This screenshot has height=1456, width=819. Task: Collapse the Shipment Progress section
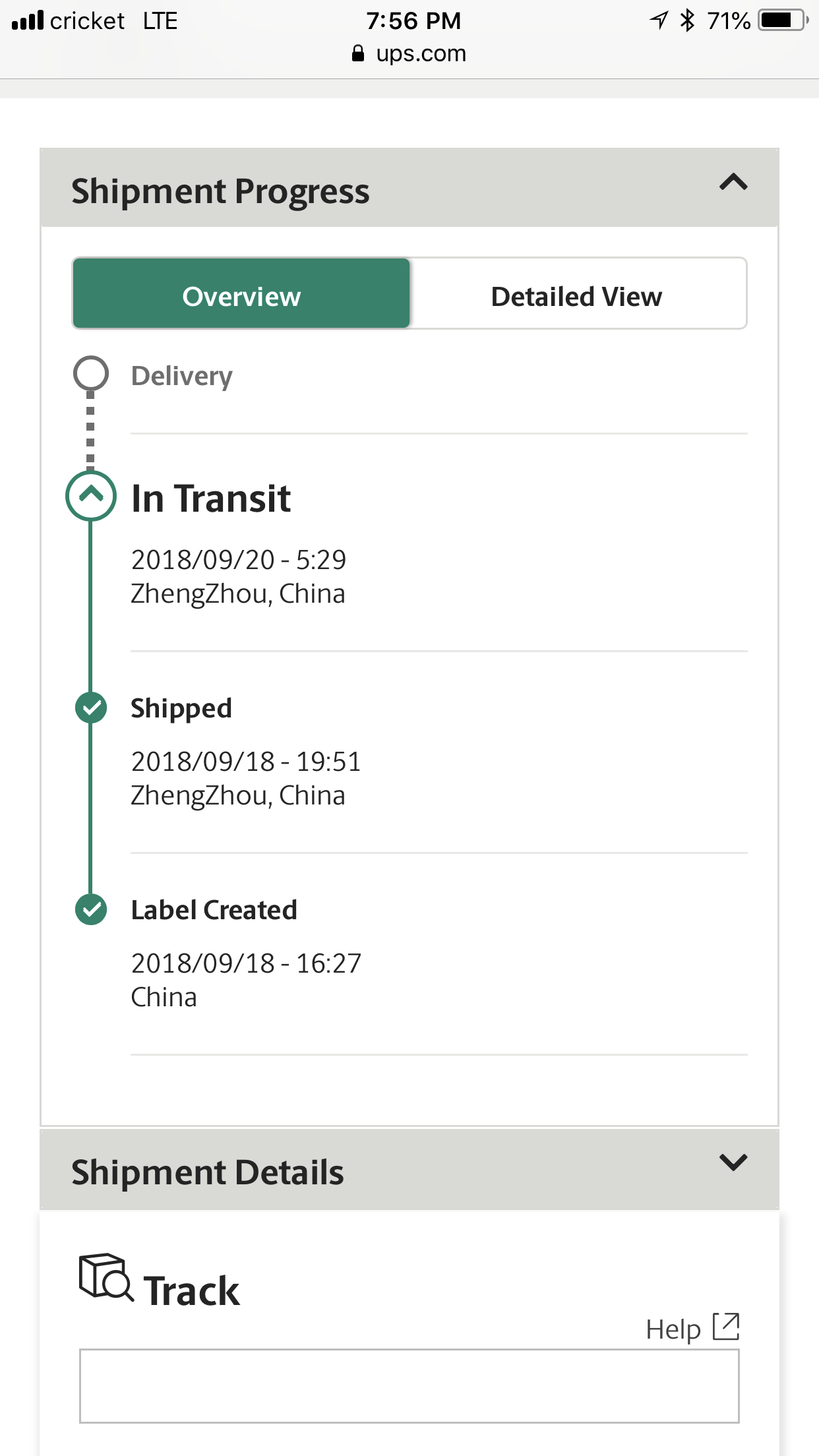(733, 183)
